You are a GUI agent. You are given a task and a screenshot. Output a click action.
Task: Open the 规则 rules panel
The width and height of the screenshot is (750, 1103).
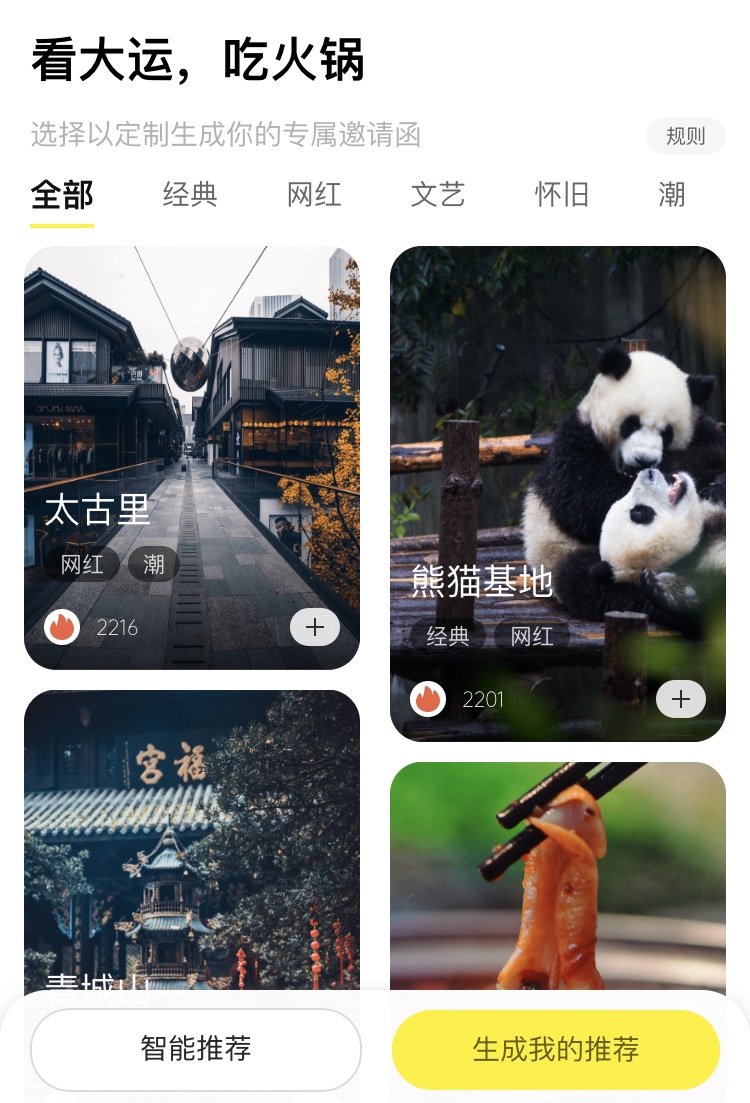pyautogui.click(x=685, y=136)
